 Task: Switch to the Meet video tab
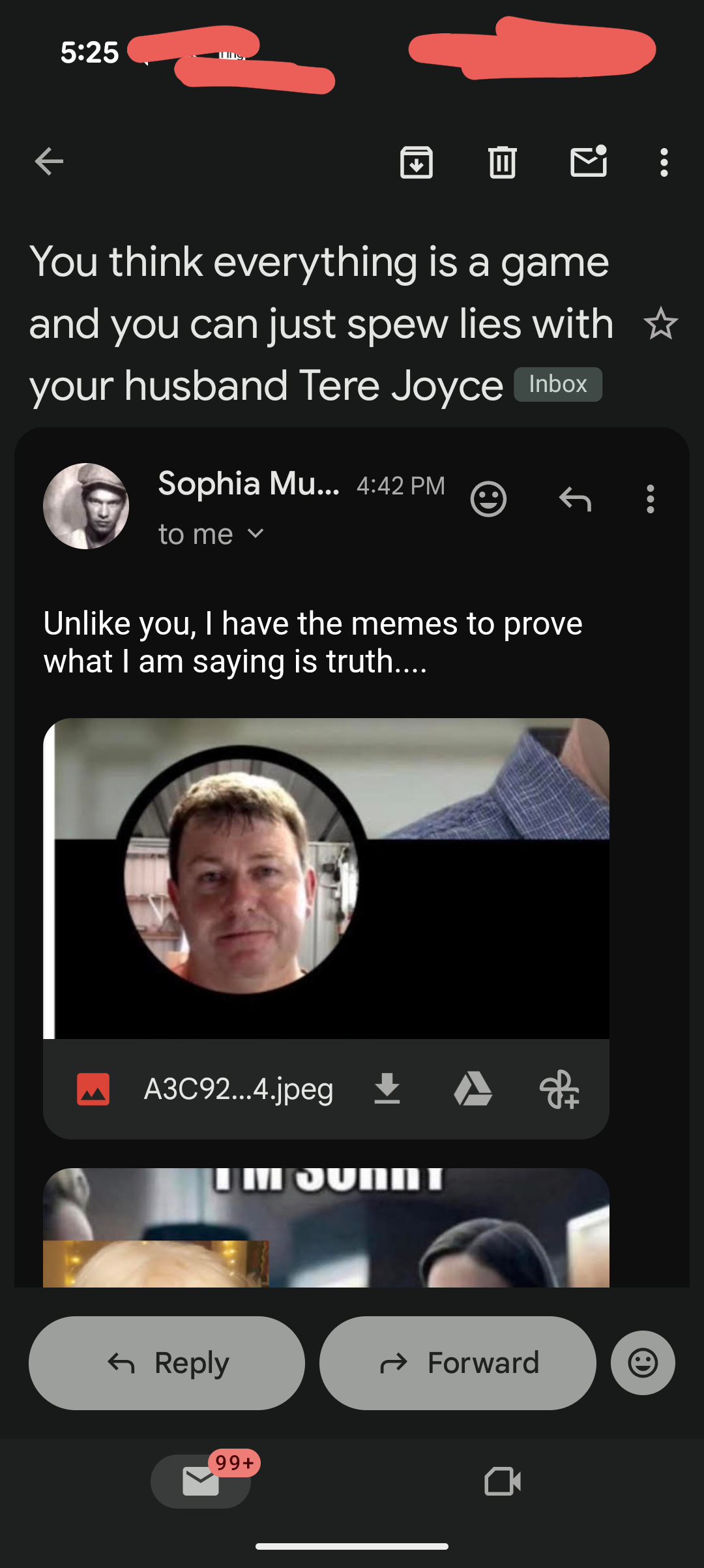pyautogui.click(x=503, y=1481)
